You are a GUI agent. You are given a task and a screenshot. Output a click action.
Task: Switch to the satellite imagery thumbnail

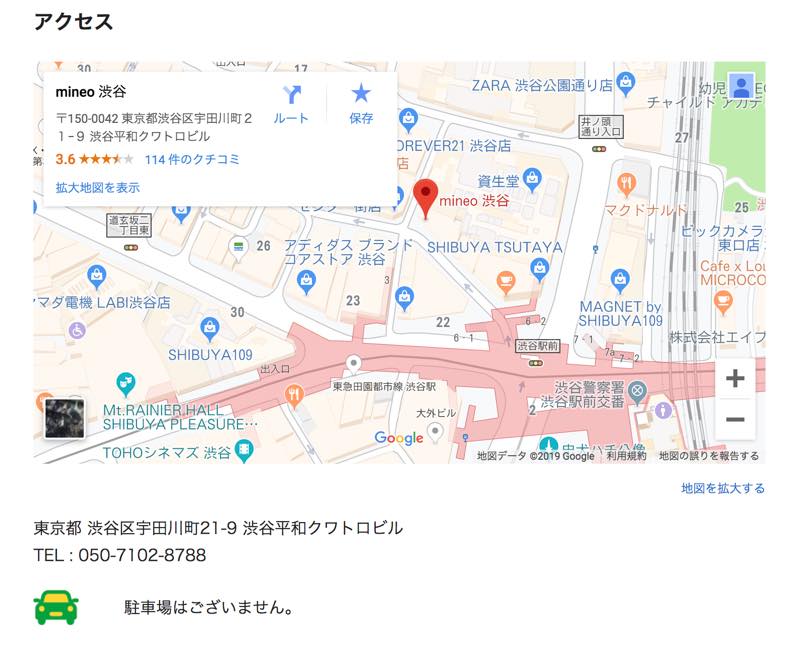pyautogui.click(x=64, y=418)
